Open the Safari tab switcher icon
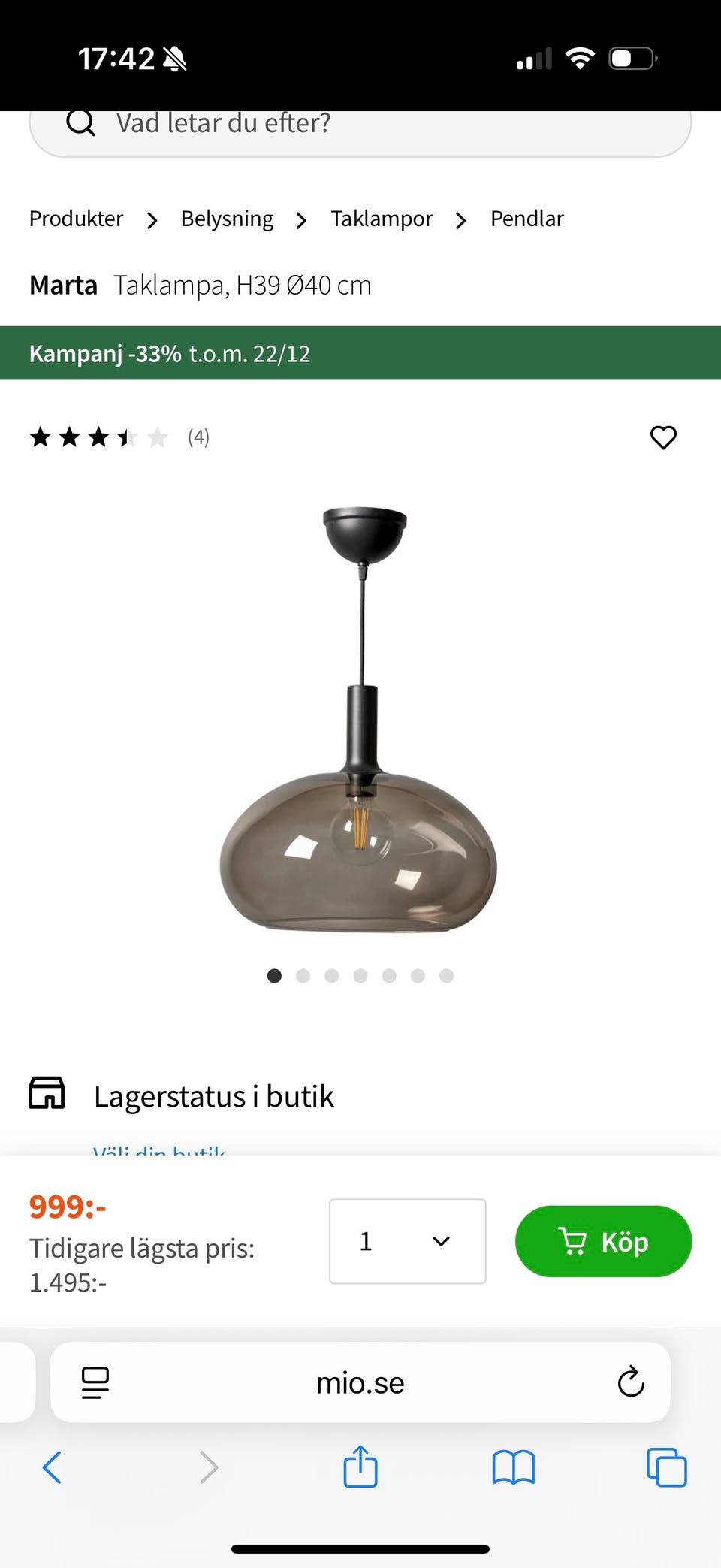This screenshot has width=721, height=1568. pyautogui.click(x=666, y=1468)
